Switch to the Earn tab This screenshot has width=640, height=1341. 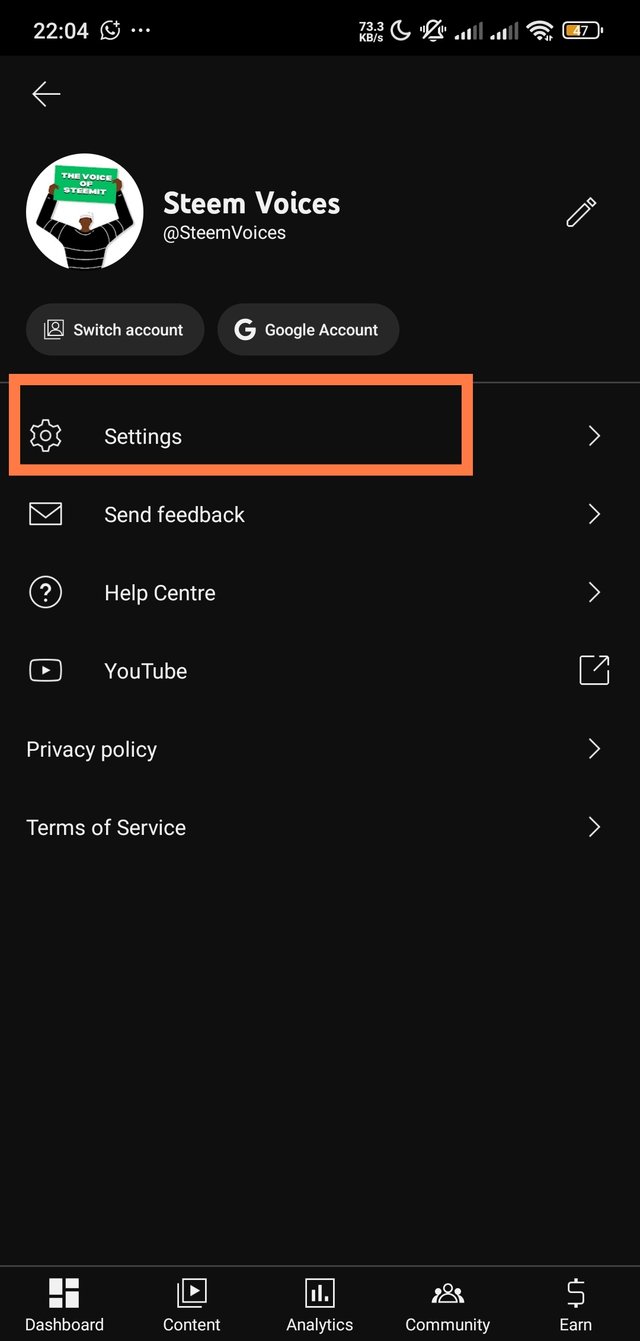(576, 1304)
